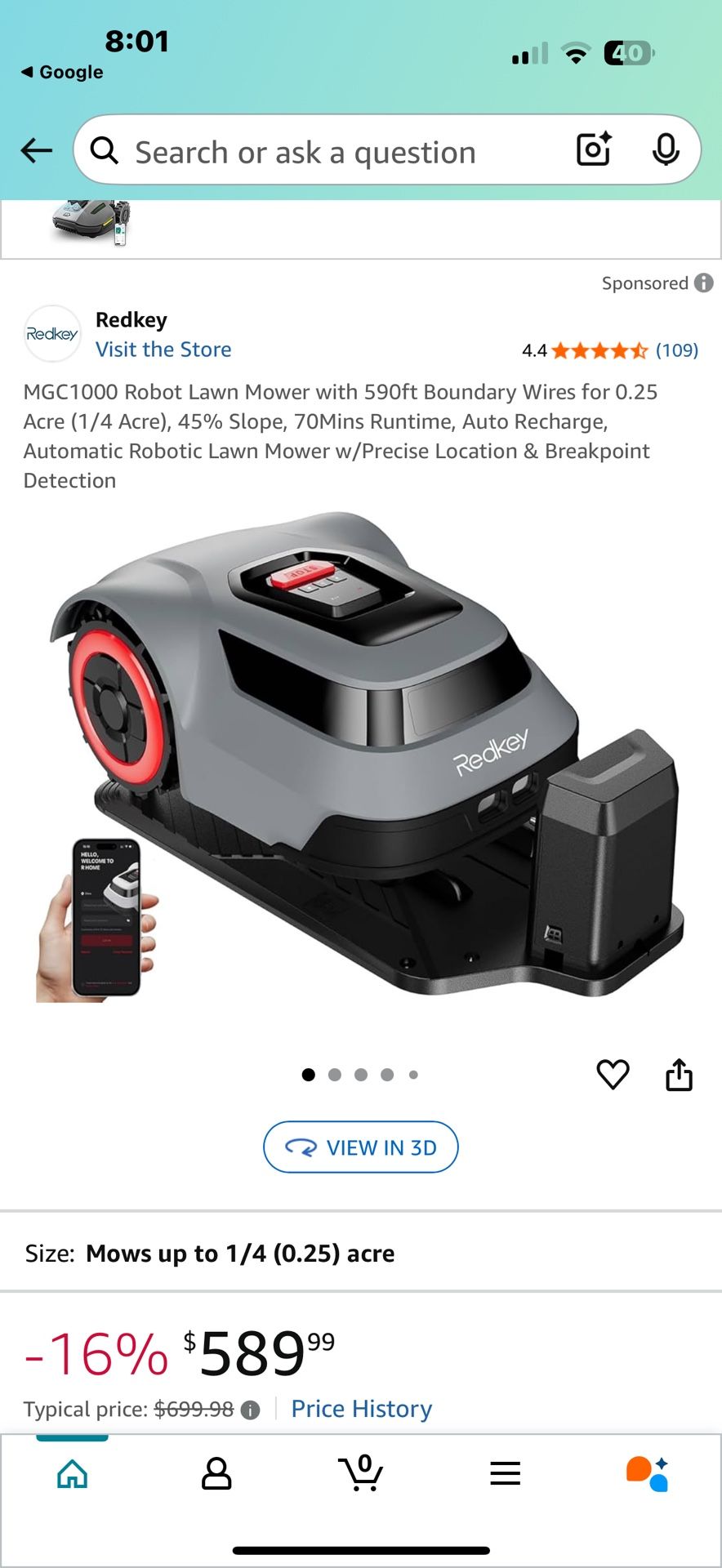Open the shopping cart

361,1472
